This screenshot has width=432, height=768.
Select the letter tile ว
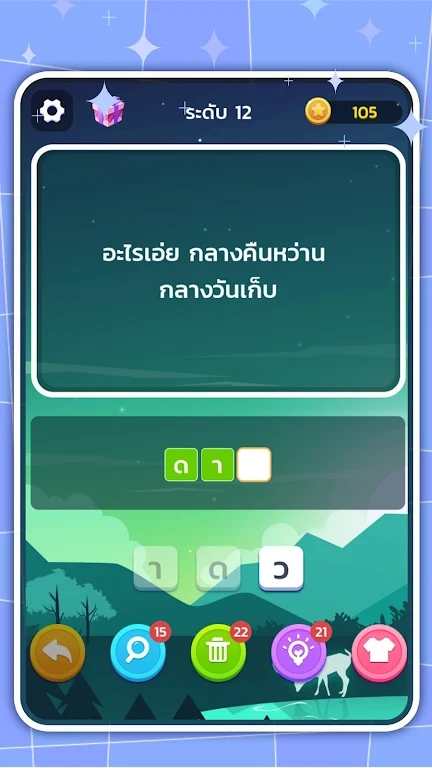(x=281, y=569)
